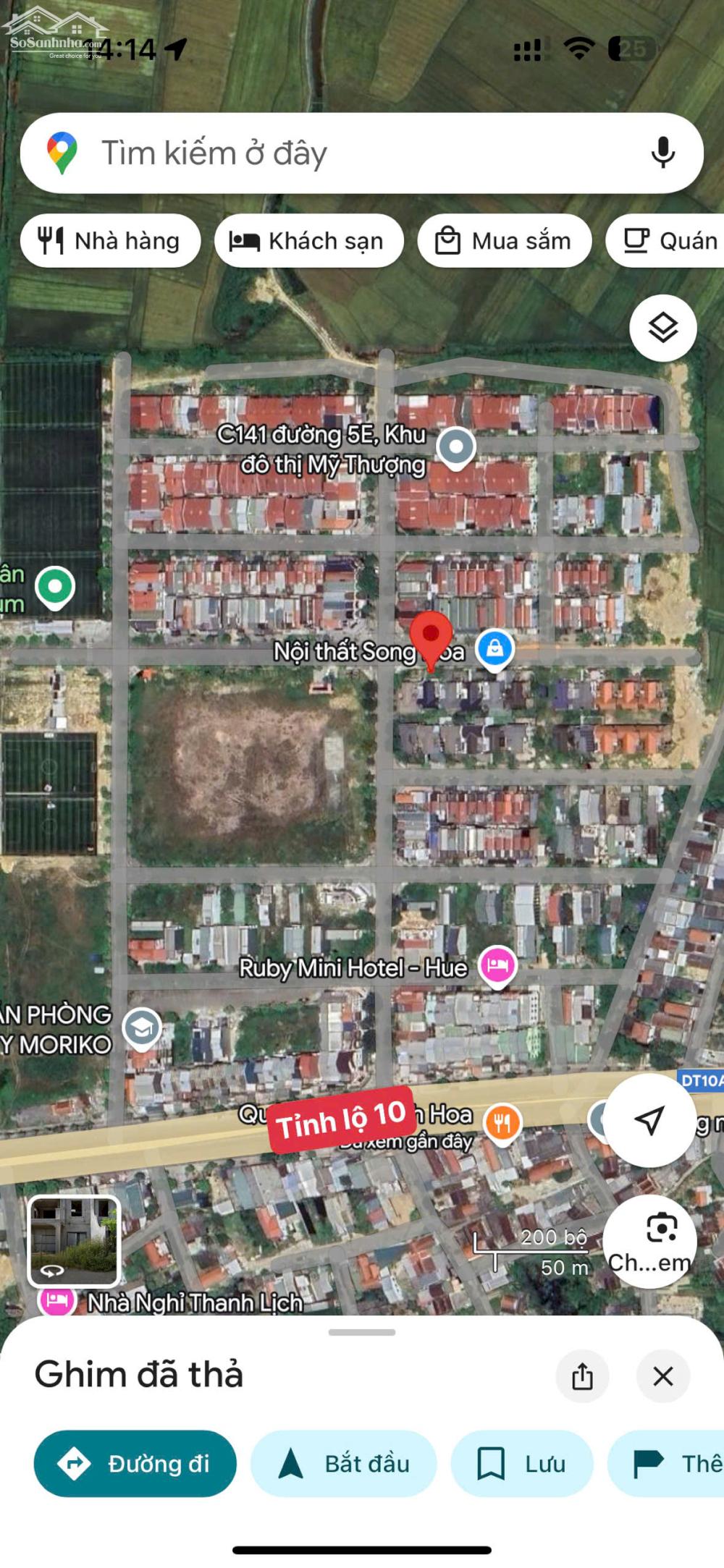Choose the 'Mua sắm' category chip
724x1568 pixels.
pyautogui.click(x=504, y=241)
